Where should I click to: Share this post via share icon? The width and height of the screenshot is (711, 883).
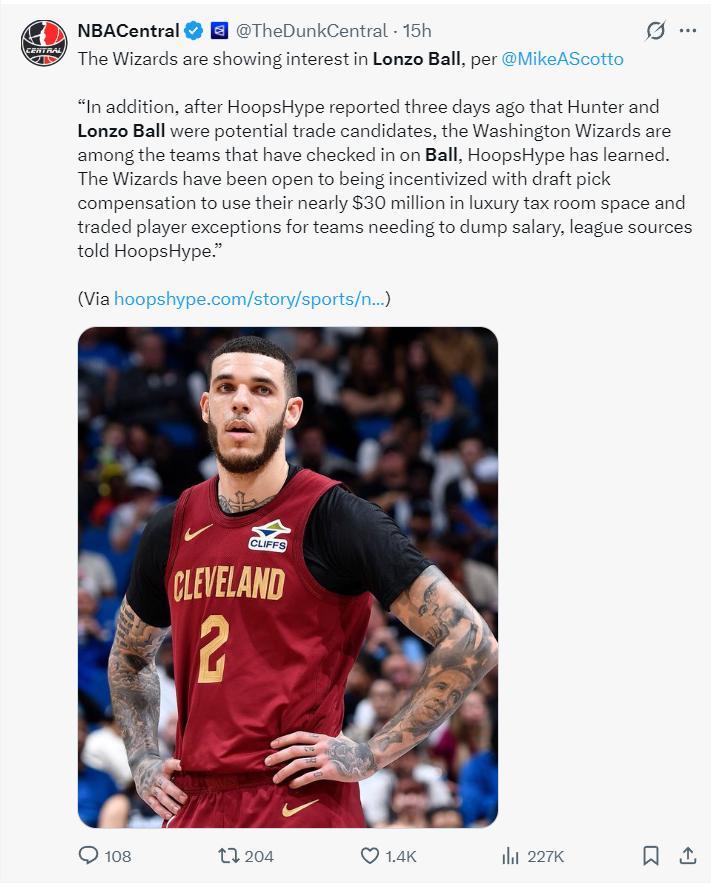pyautogui.click(x=688, y=856)
